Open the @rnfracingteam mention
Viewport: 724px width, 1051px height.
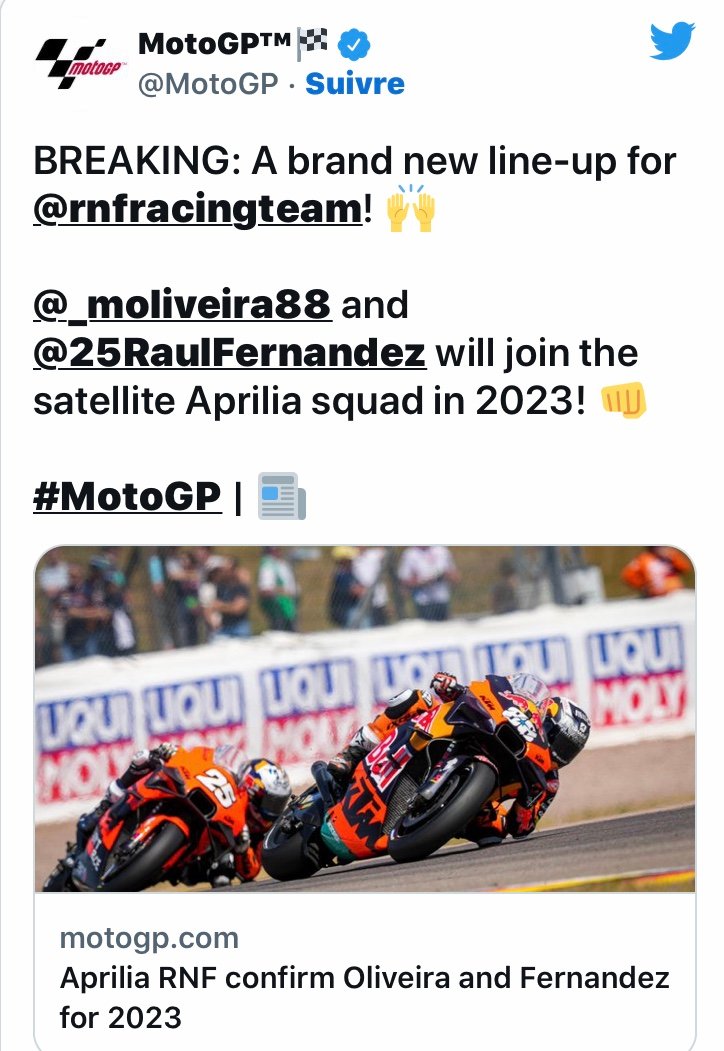pyautogui.click(x=196, y=210)
